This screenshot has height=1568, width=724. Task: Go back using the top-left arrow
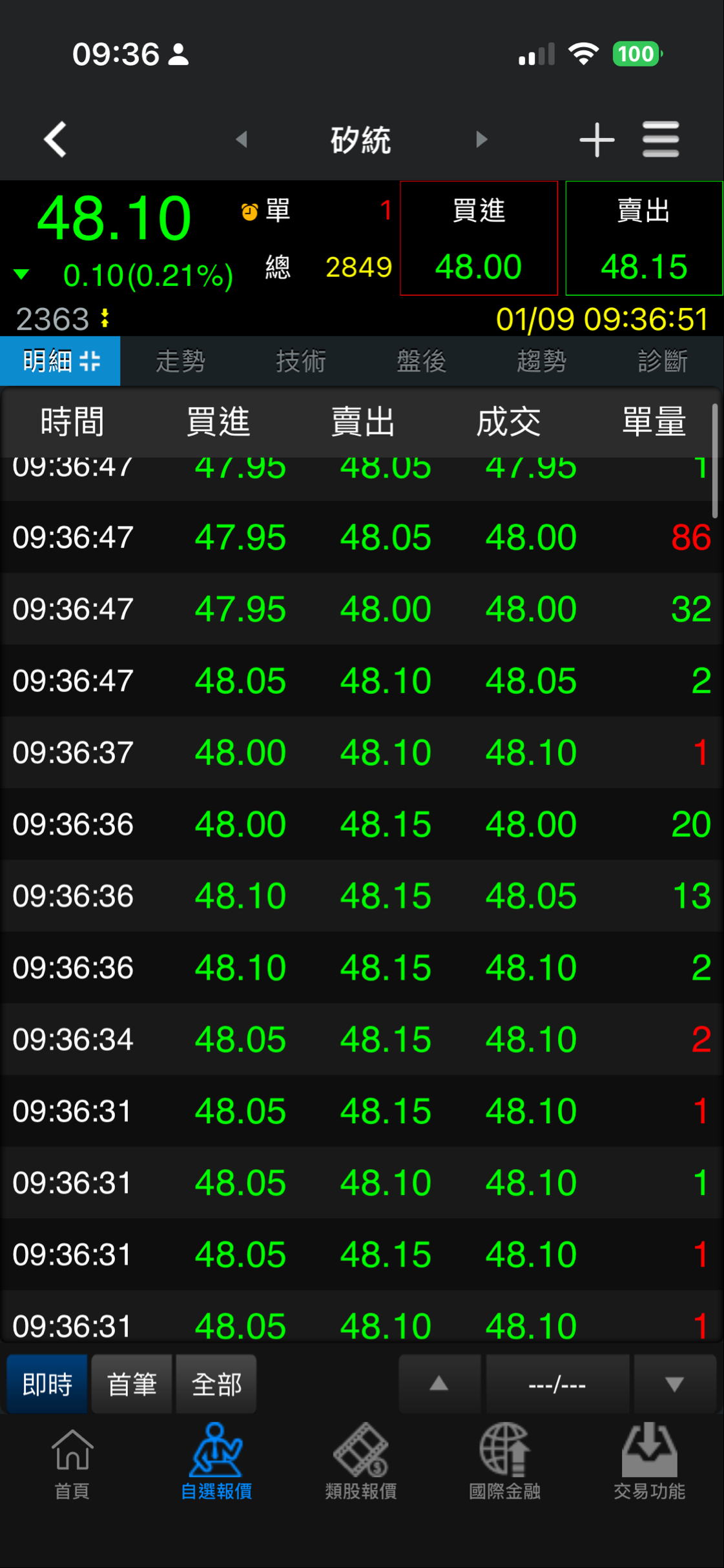click(x=56, y=139)
